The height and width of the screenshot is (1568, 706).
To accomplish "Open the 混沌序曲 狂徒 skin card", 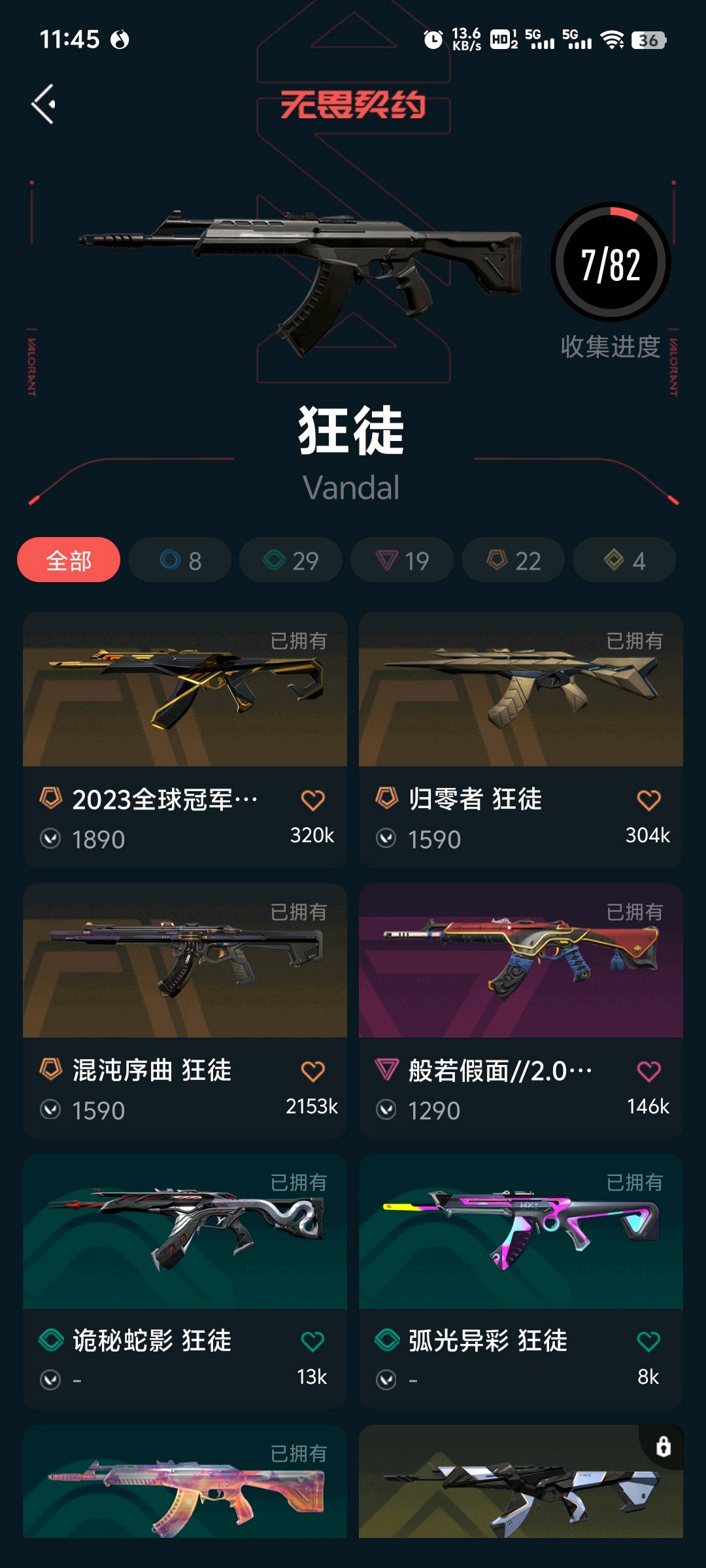I will coord(184,961).
